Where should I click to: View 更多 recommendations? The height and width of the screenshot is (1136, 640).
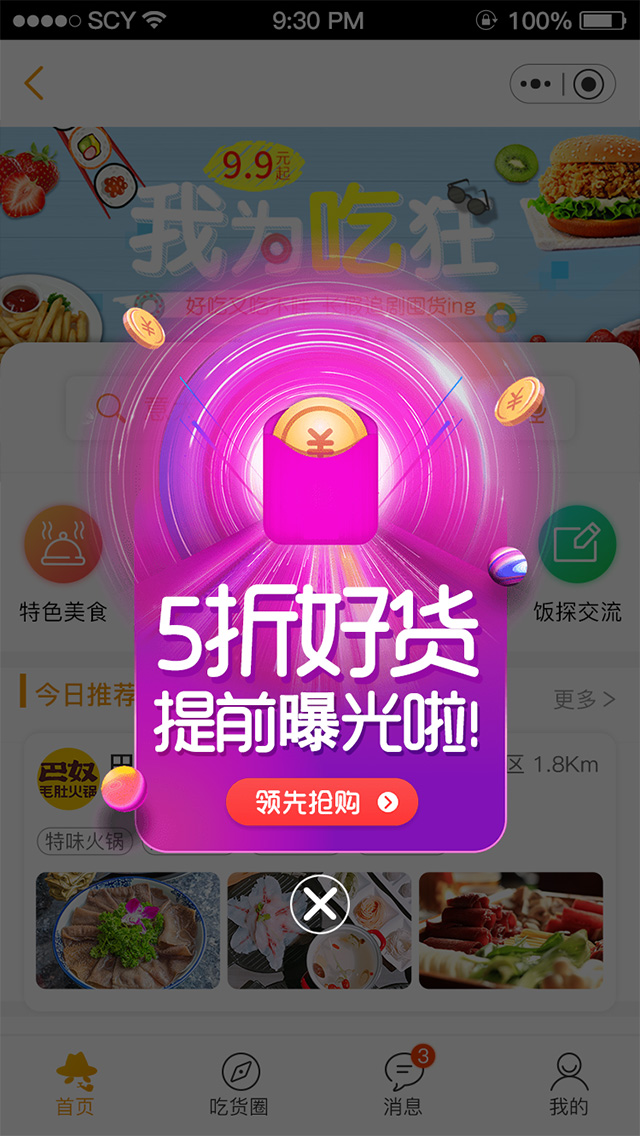pos(584,699)
